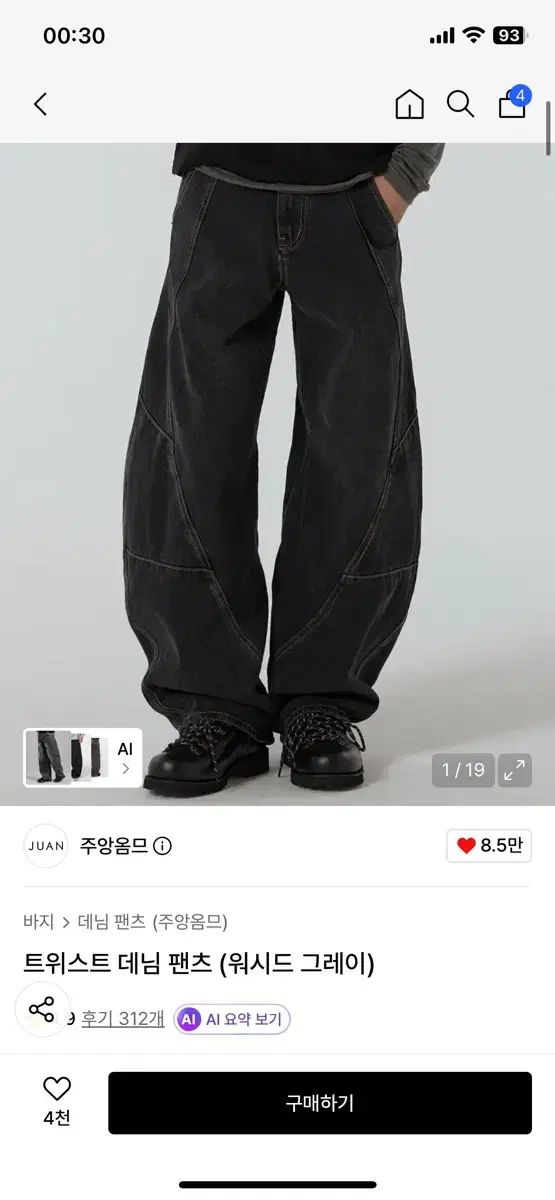Open the home icon in the header
The image size is (555, 1200).
409,104
